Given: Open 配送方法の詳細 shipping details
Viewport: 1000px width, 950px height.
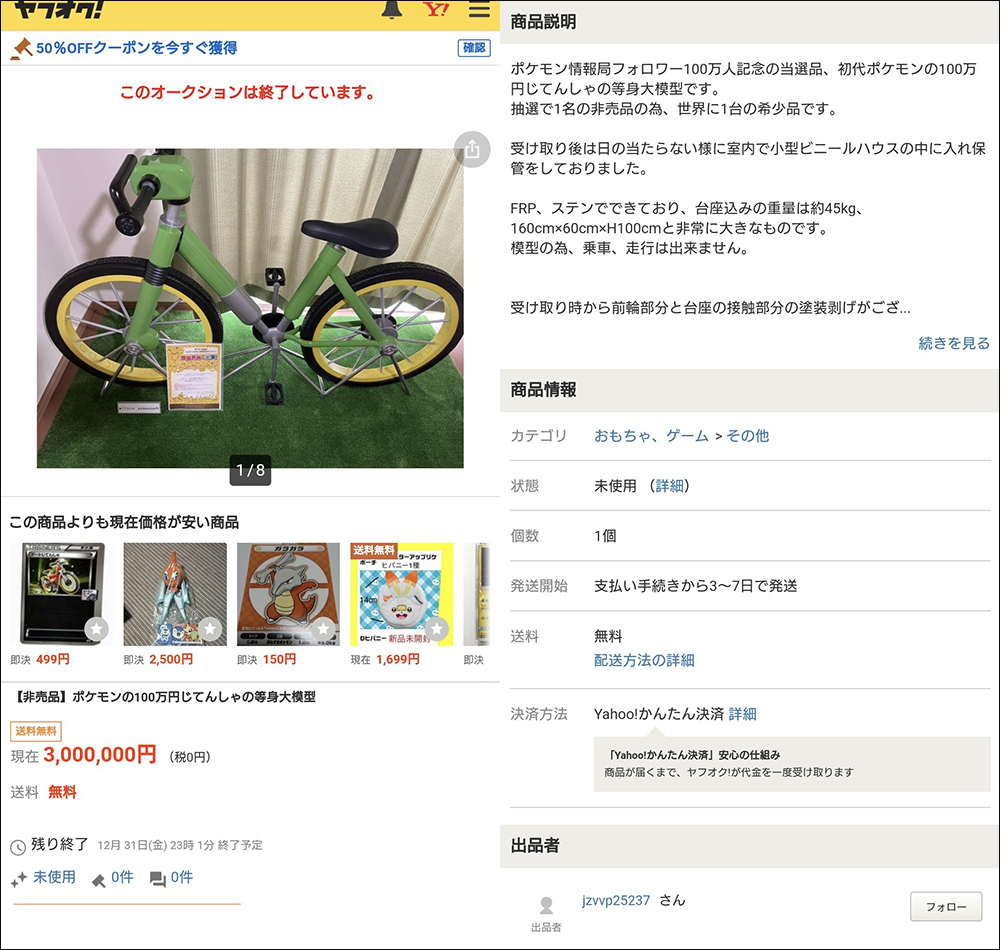Looking at the screenshot, I should point(644,660).
